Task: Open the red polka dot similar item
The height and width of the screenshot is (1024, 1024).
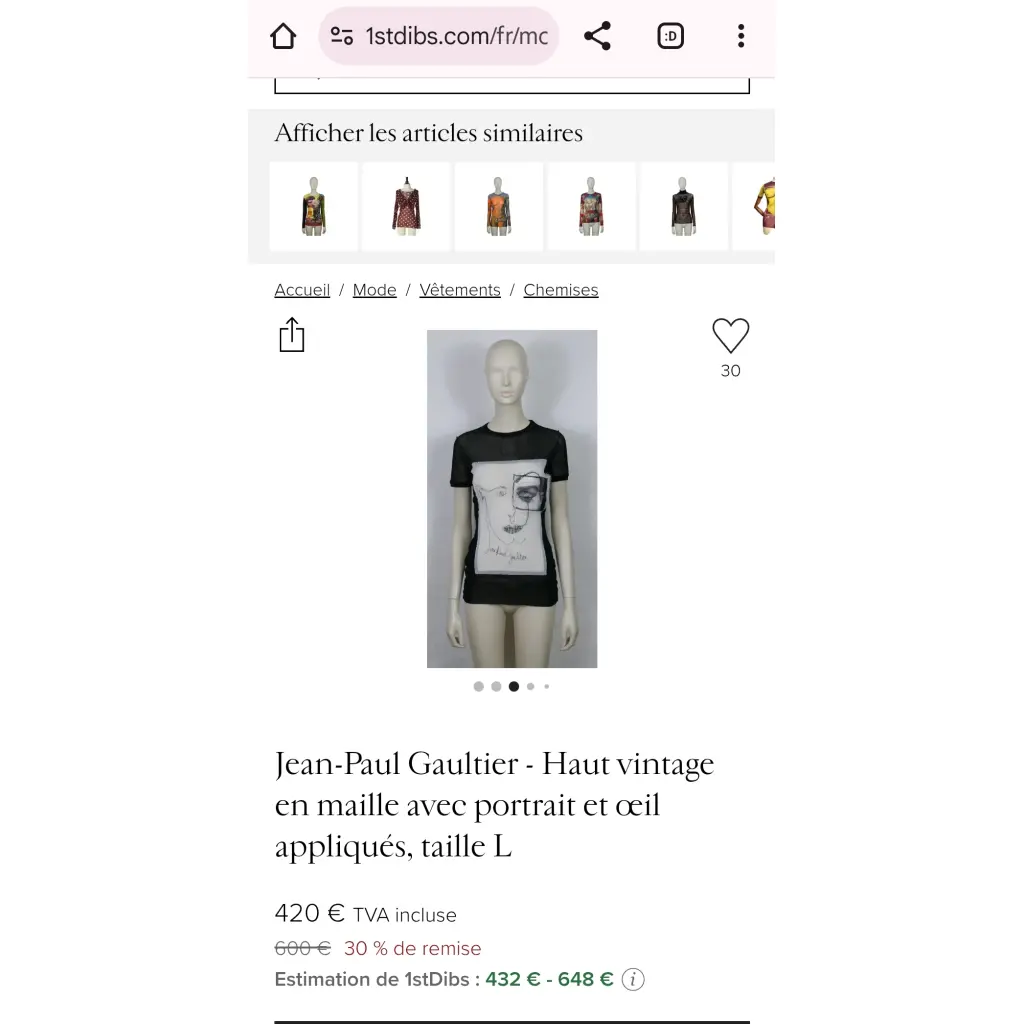Action: tap(406, 206)
